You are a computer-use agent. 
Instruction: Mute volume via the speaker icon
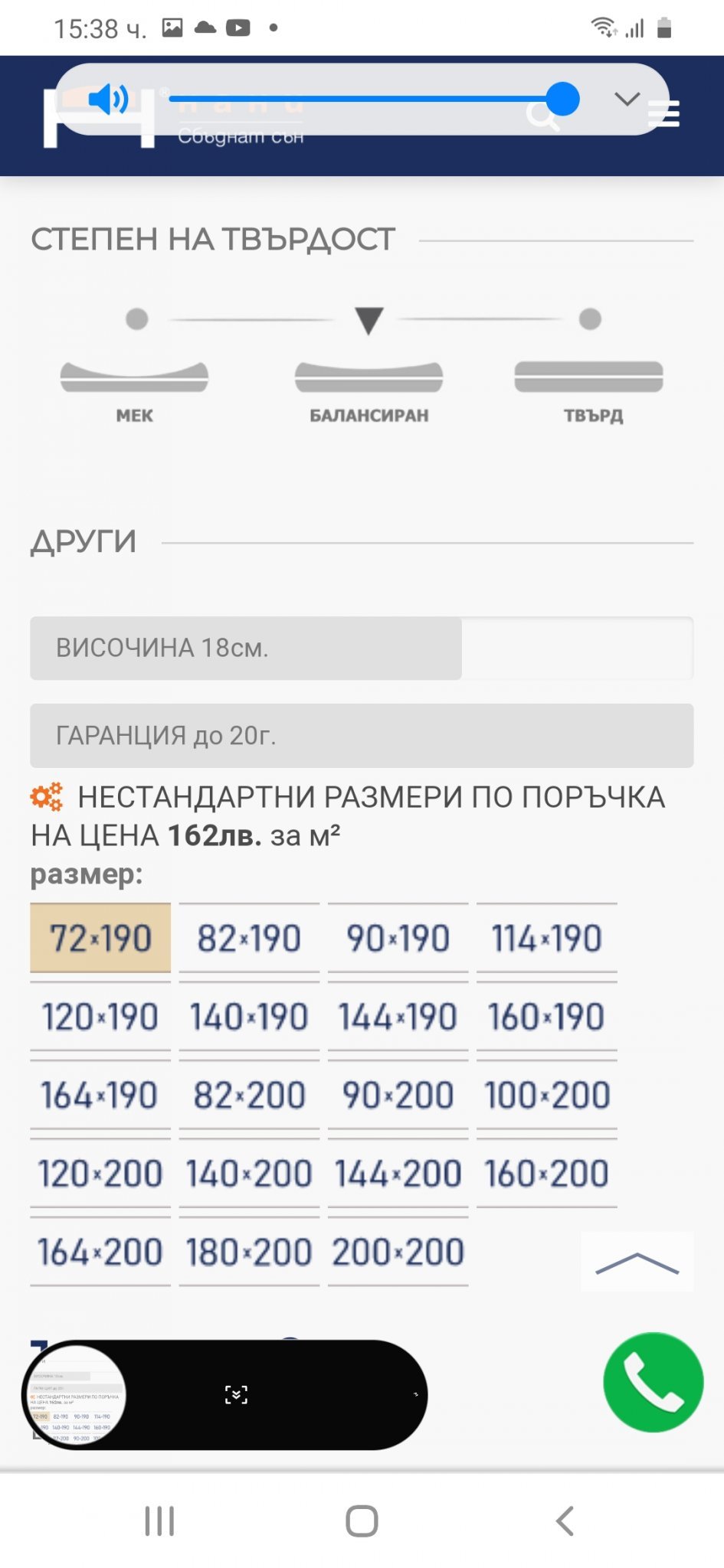109,100
